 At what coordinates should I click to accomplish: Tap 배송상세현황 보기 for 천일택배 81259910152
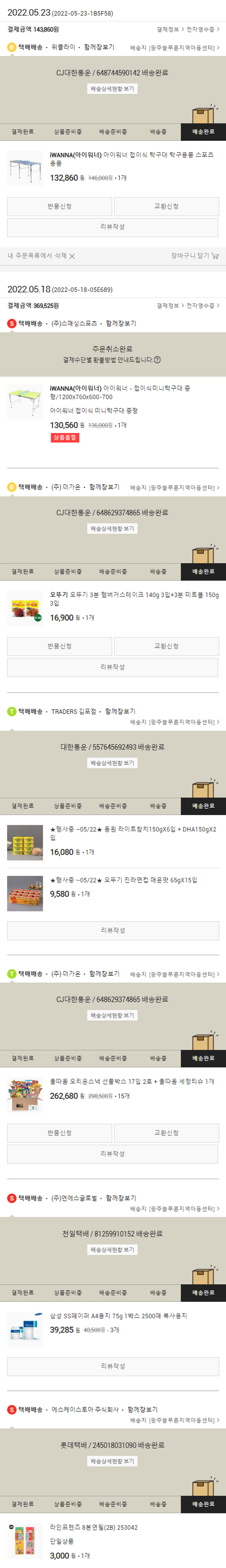click(x=112, y=1250)
